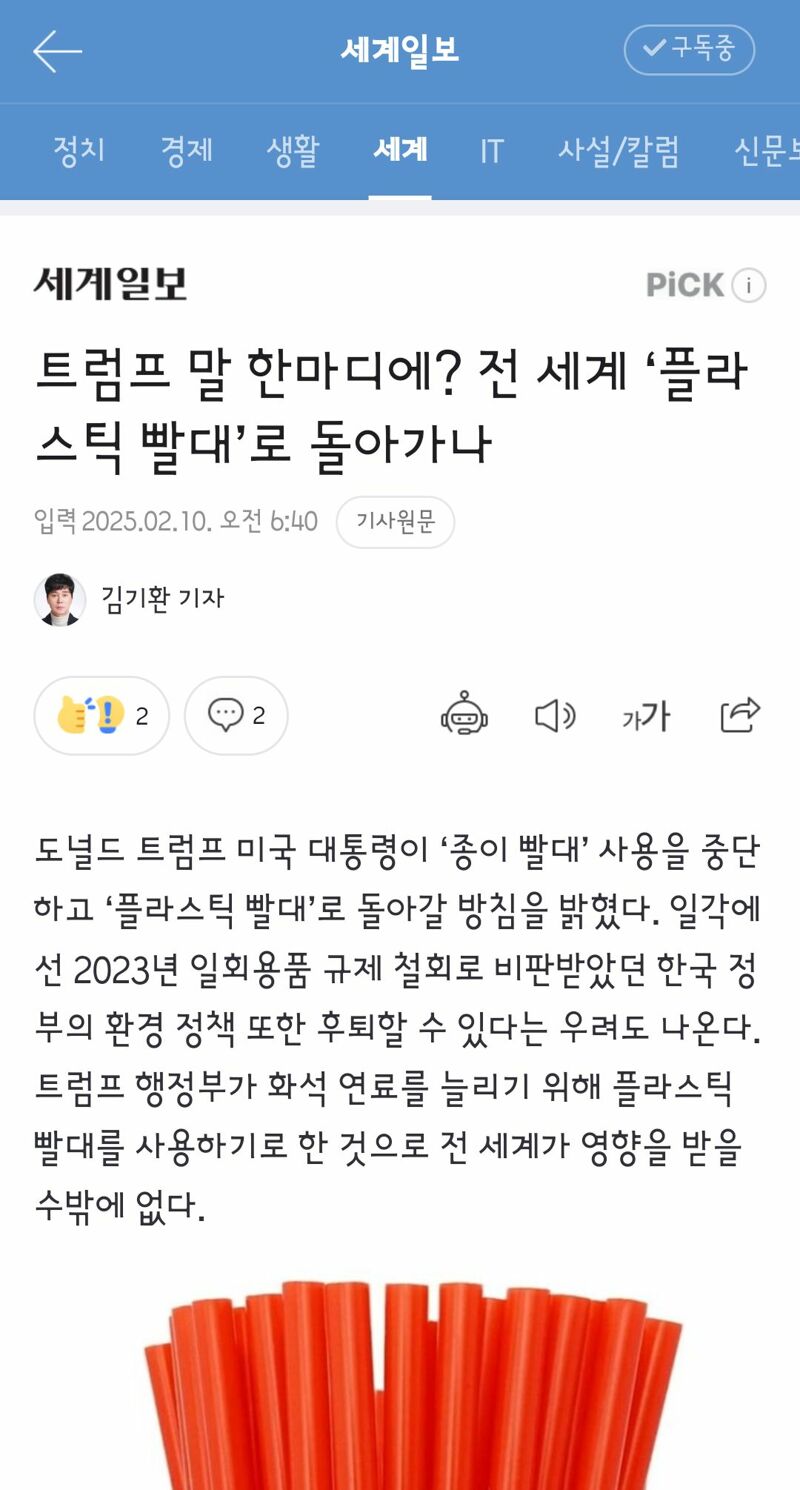
Task: View reporter 김기환 기자 profile
Action: click(129, 599)
